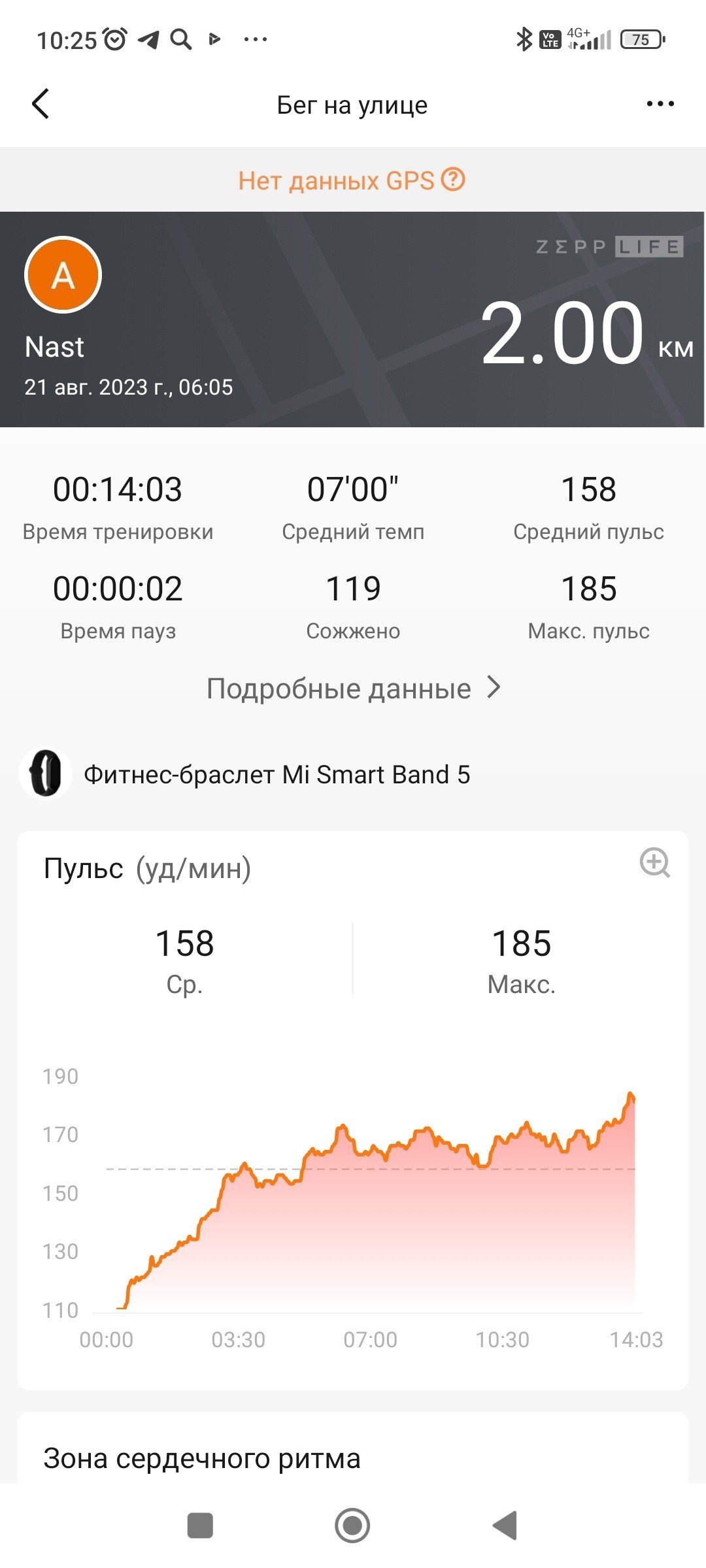Open the three-dot overflow menu
This screenshot has width=706, height=1568.
[660, 104]
